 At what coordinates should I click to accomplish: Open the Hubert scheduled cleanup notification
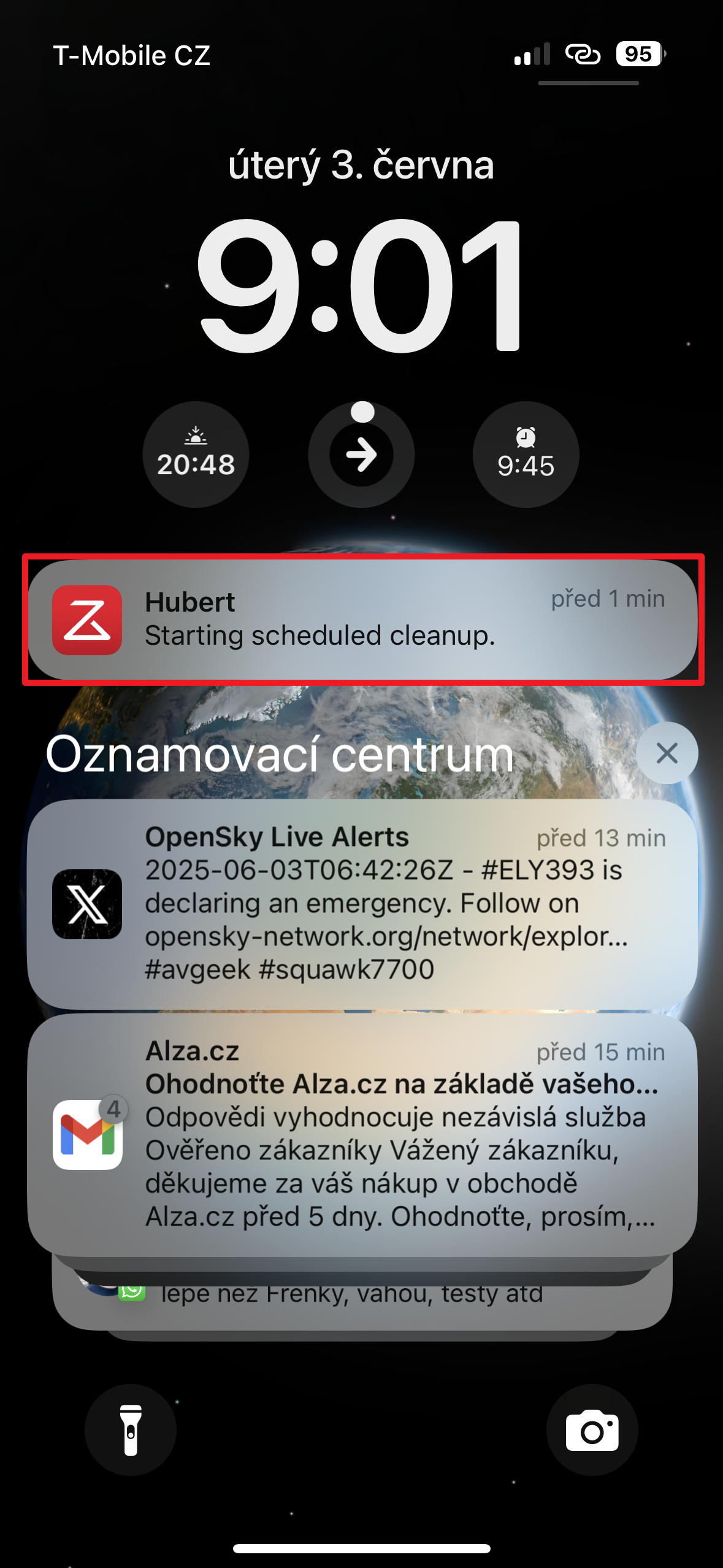coord(362,620)
